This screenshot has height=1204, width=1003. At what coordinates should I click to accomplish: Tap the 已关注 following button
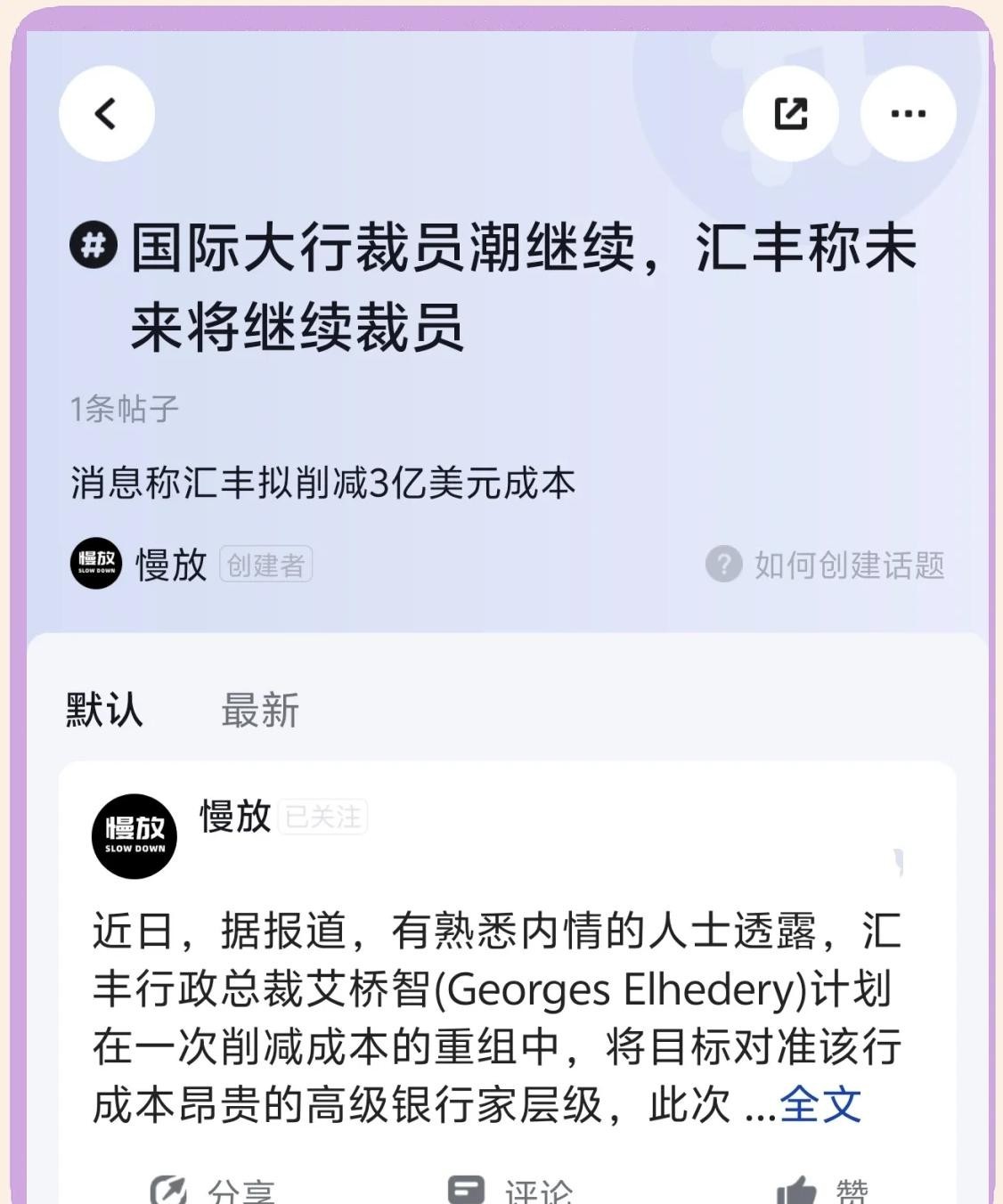tap(322, 817)
